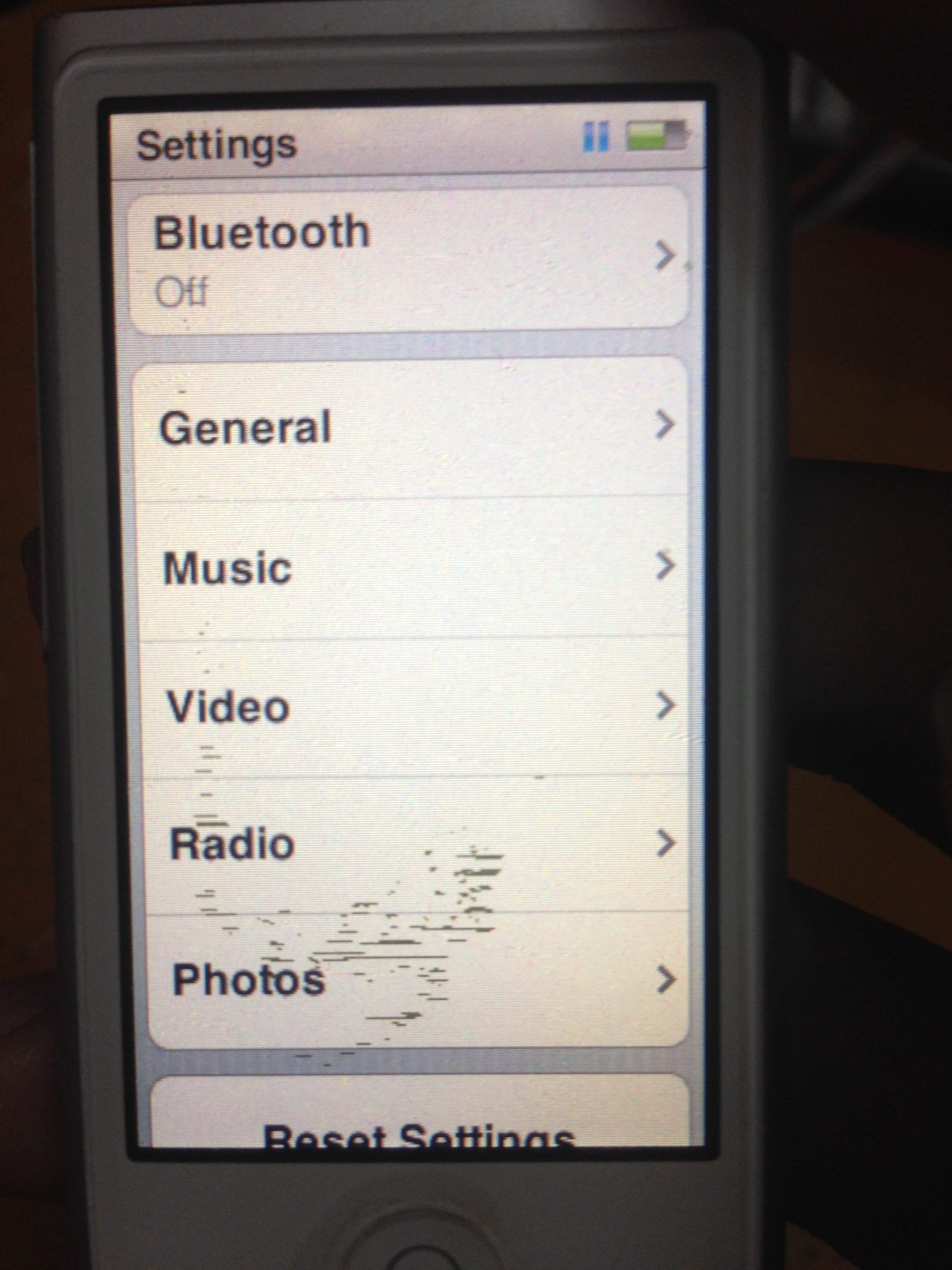Tap the Reset Settings button

419,1134
